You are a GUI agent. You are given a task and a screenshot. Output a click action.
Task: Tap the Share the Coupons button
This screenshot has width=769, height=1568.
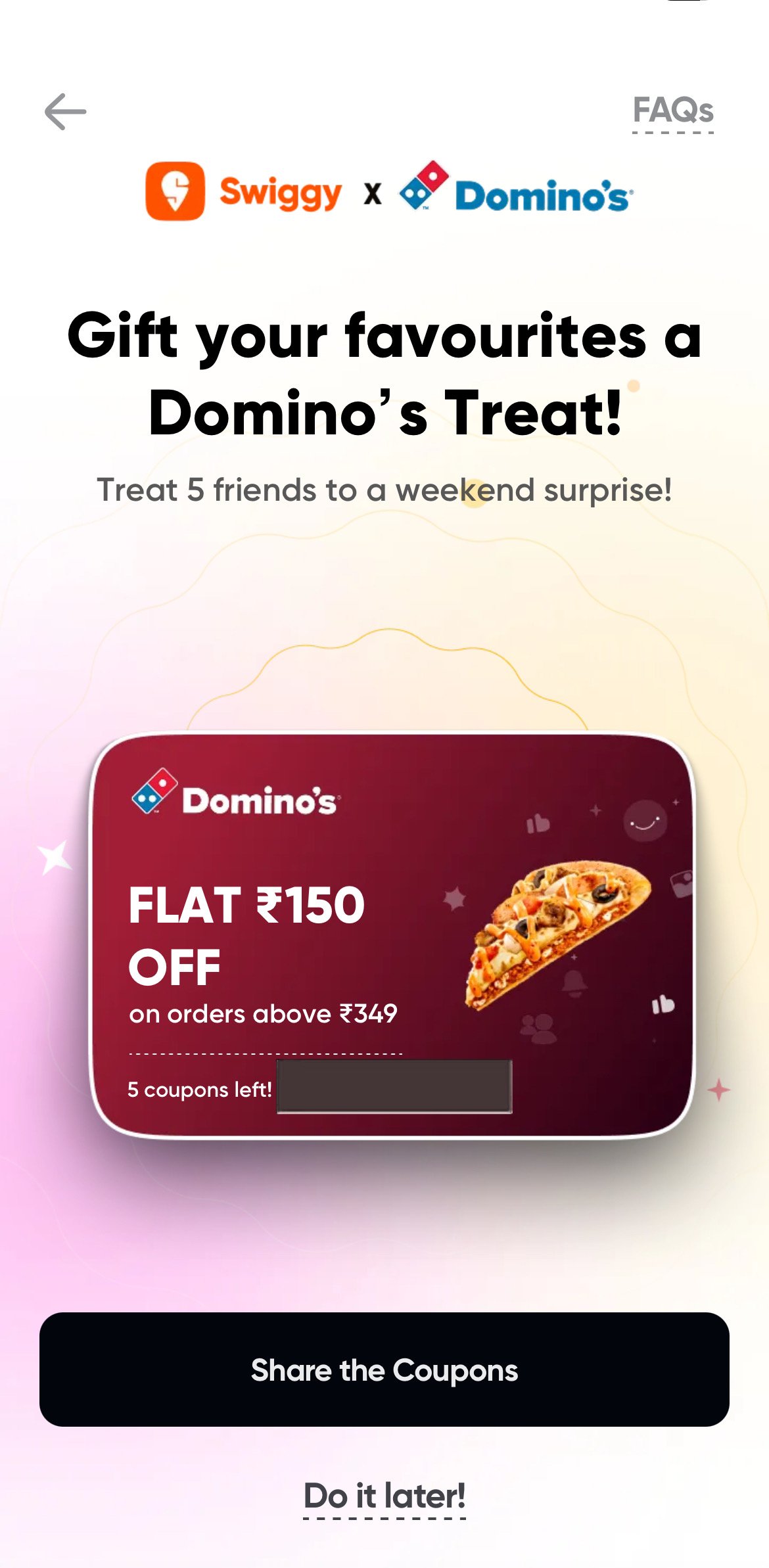pos(384,1370)
